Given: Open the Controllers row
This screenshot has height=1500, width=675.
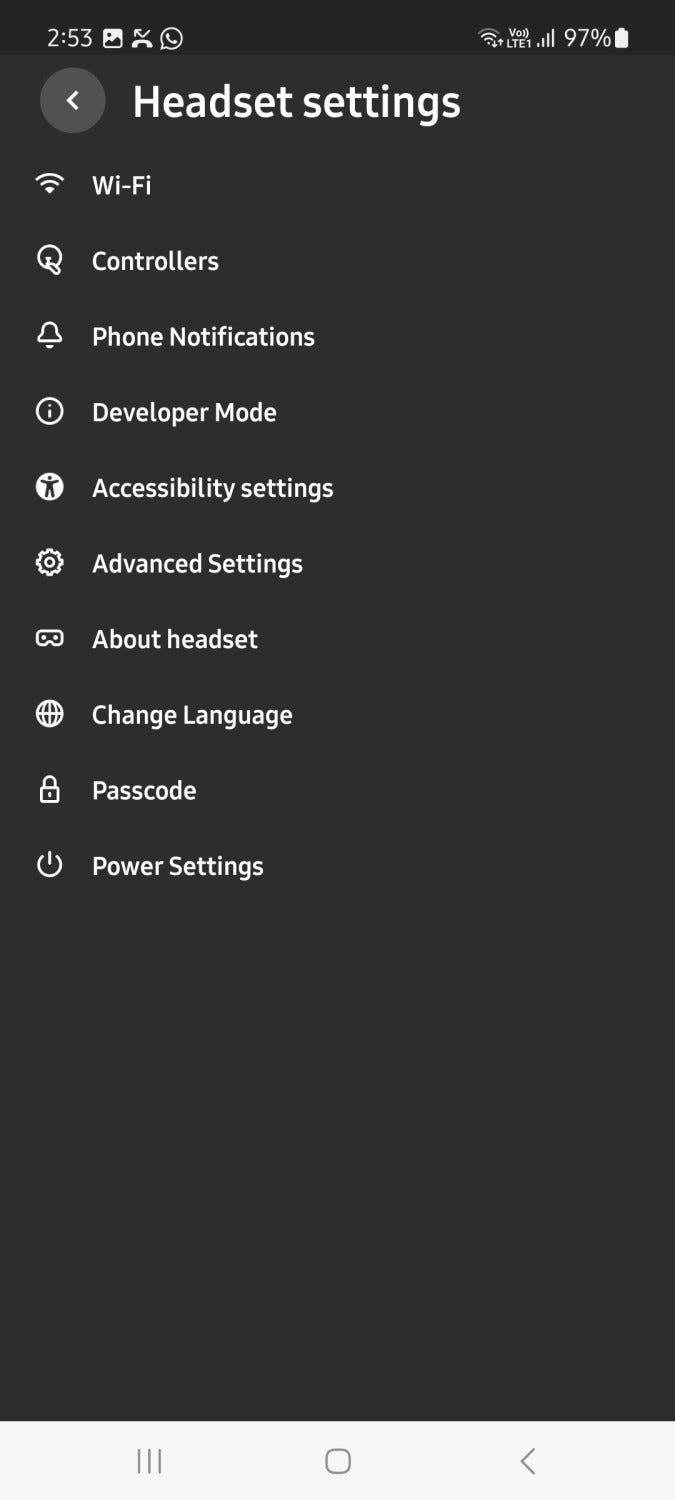Looking at the screenshot, I should pyautogui.click(x=337, y=261).
